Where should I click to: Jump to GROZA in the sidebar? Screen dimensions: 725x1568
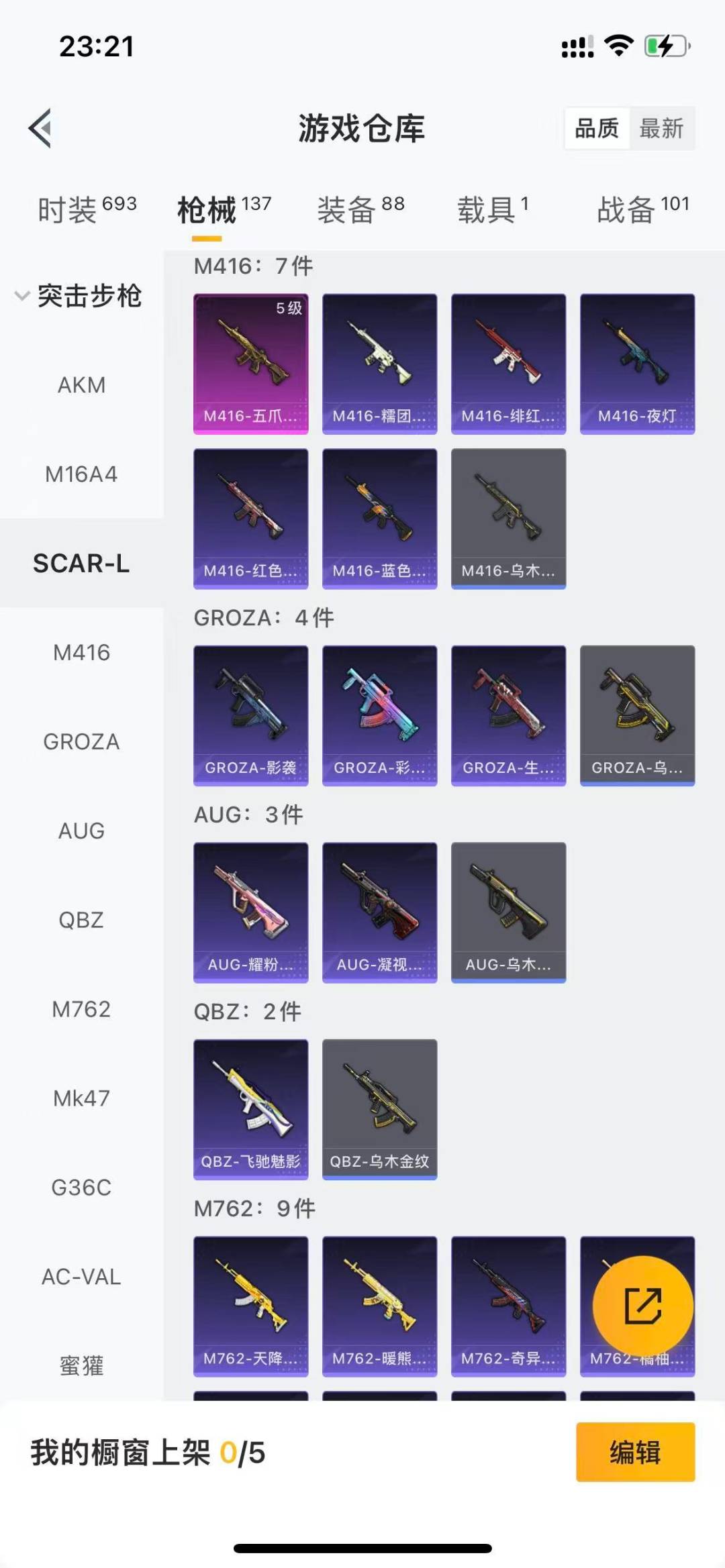(81, 741)
